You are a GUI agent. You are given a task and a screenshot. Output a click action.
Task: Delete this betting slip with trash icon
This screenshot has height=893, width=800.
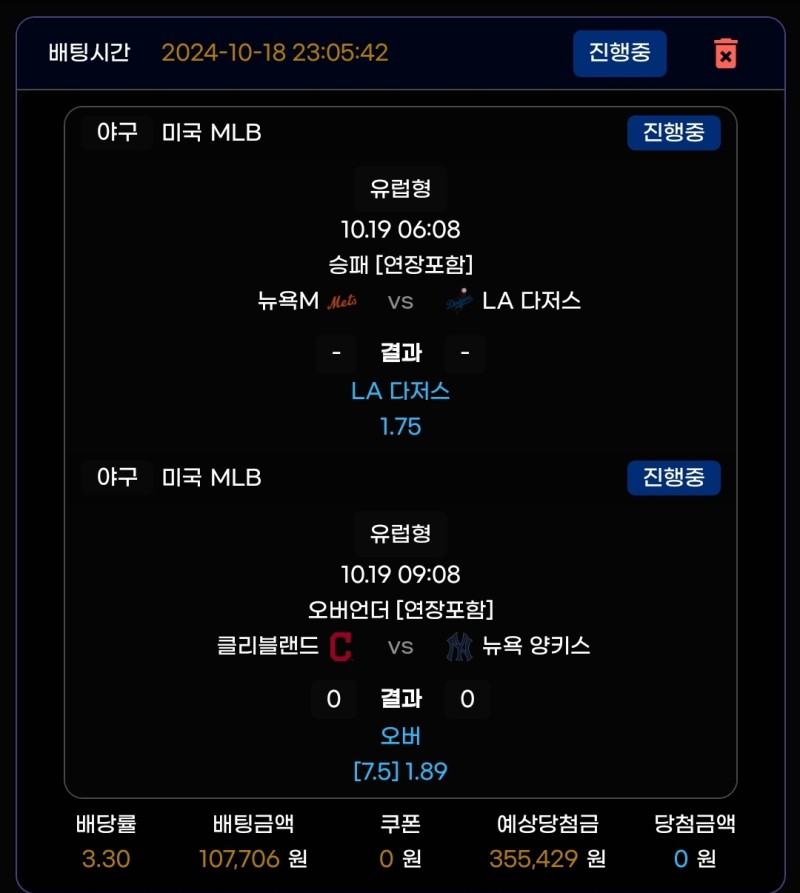pos(726,54)
